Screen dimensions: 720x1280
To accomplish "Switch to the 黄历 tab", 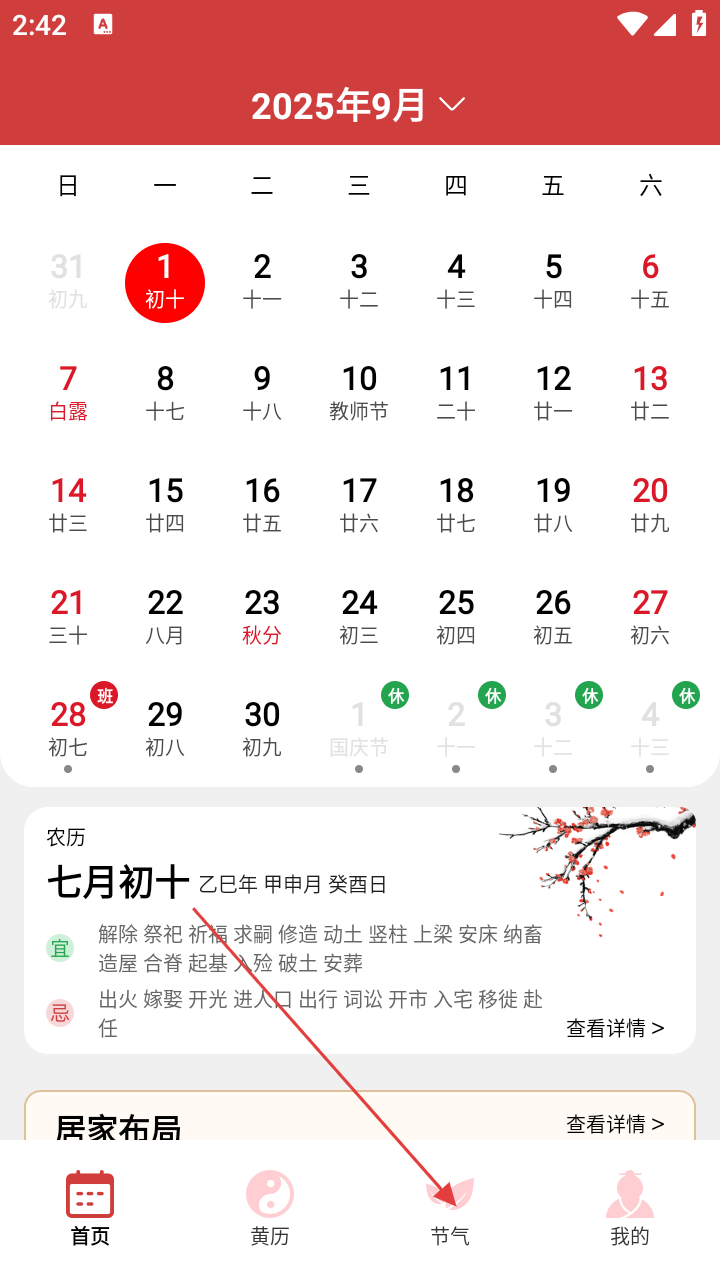I will tap(270, 1208).
